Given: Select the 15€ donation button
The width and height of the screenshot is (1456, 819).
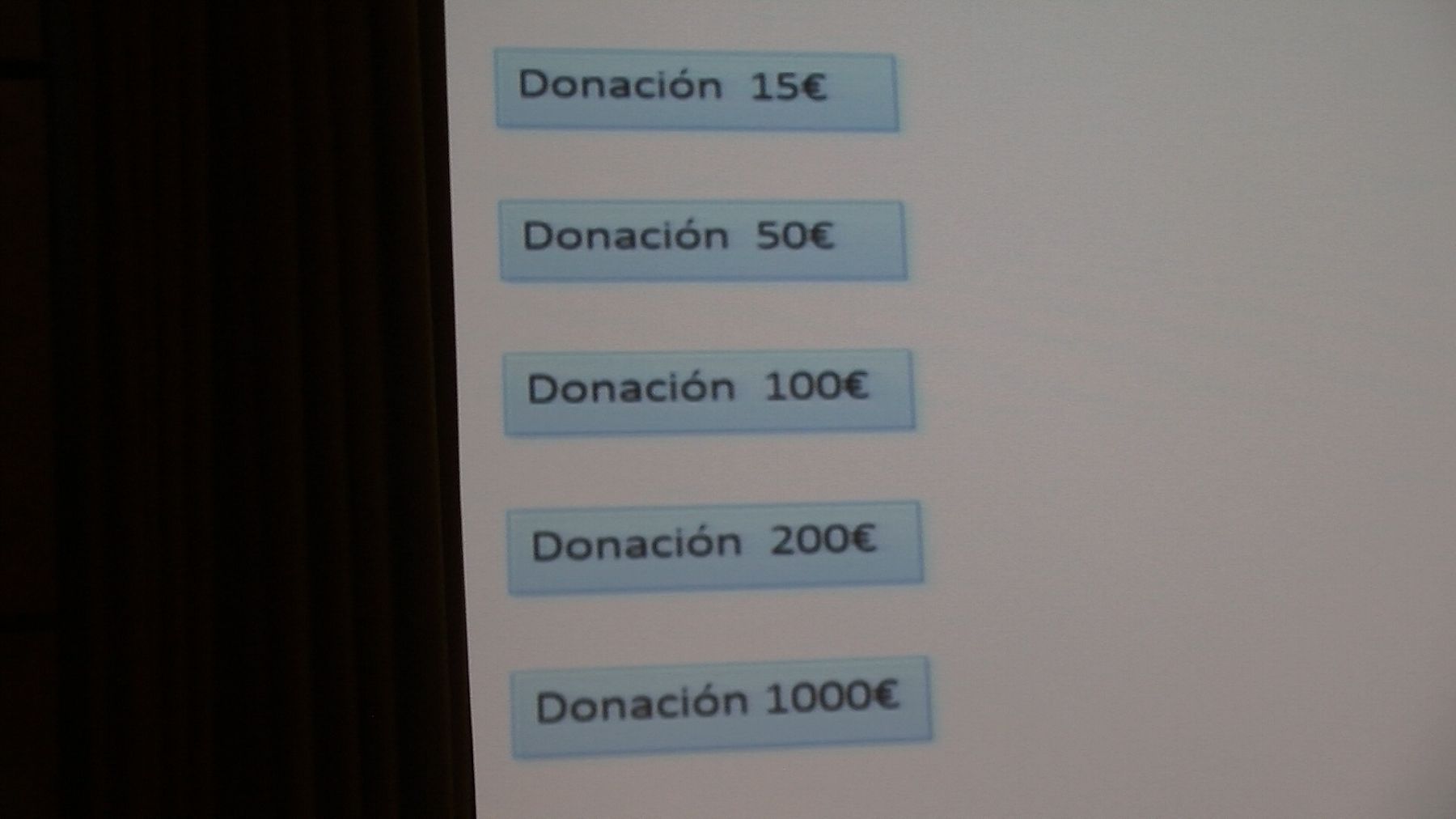Looking at the screenshot, I should tap(696, 90).
